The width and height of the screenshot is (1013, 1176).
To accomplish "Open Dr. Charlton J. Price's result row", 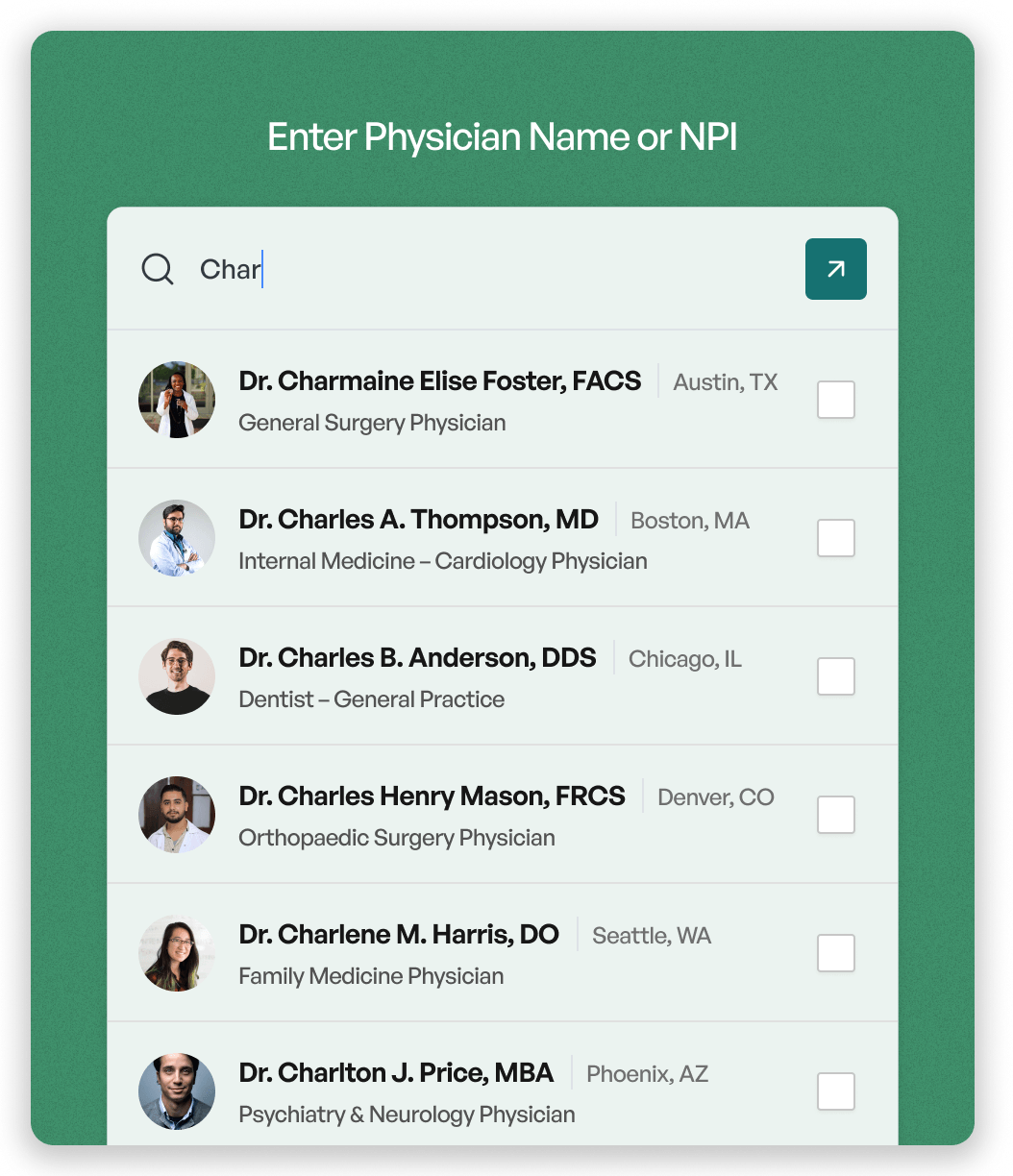I will coord(396,1074).
